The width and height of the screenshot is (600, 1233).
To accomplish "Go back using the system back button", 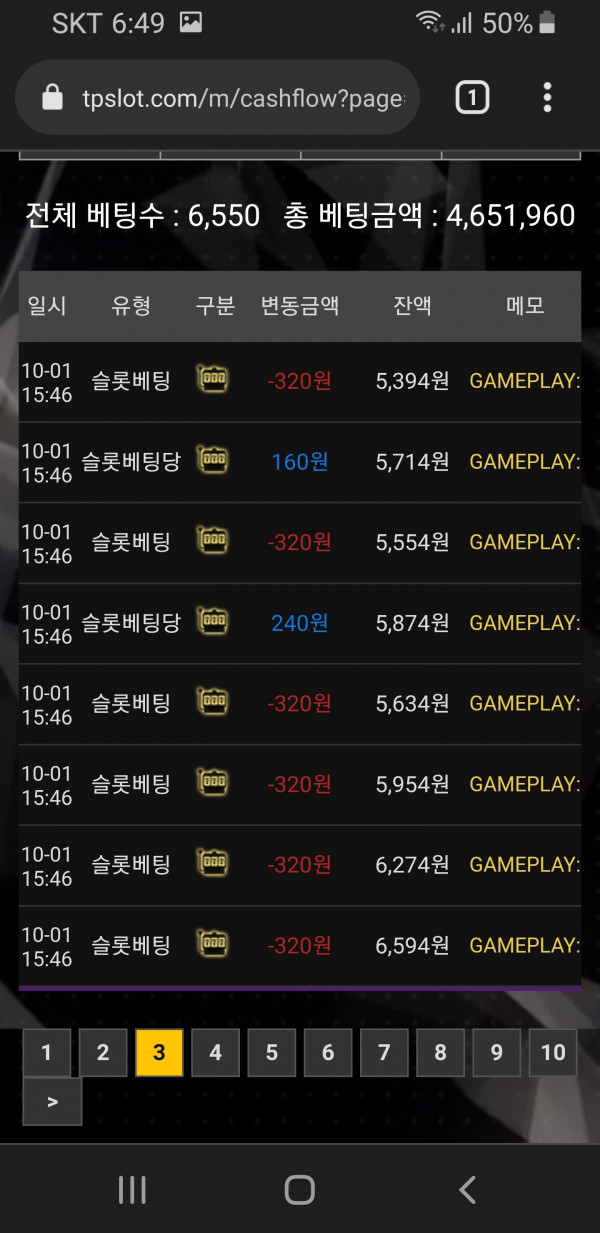I will (x=467, y=1189).
